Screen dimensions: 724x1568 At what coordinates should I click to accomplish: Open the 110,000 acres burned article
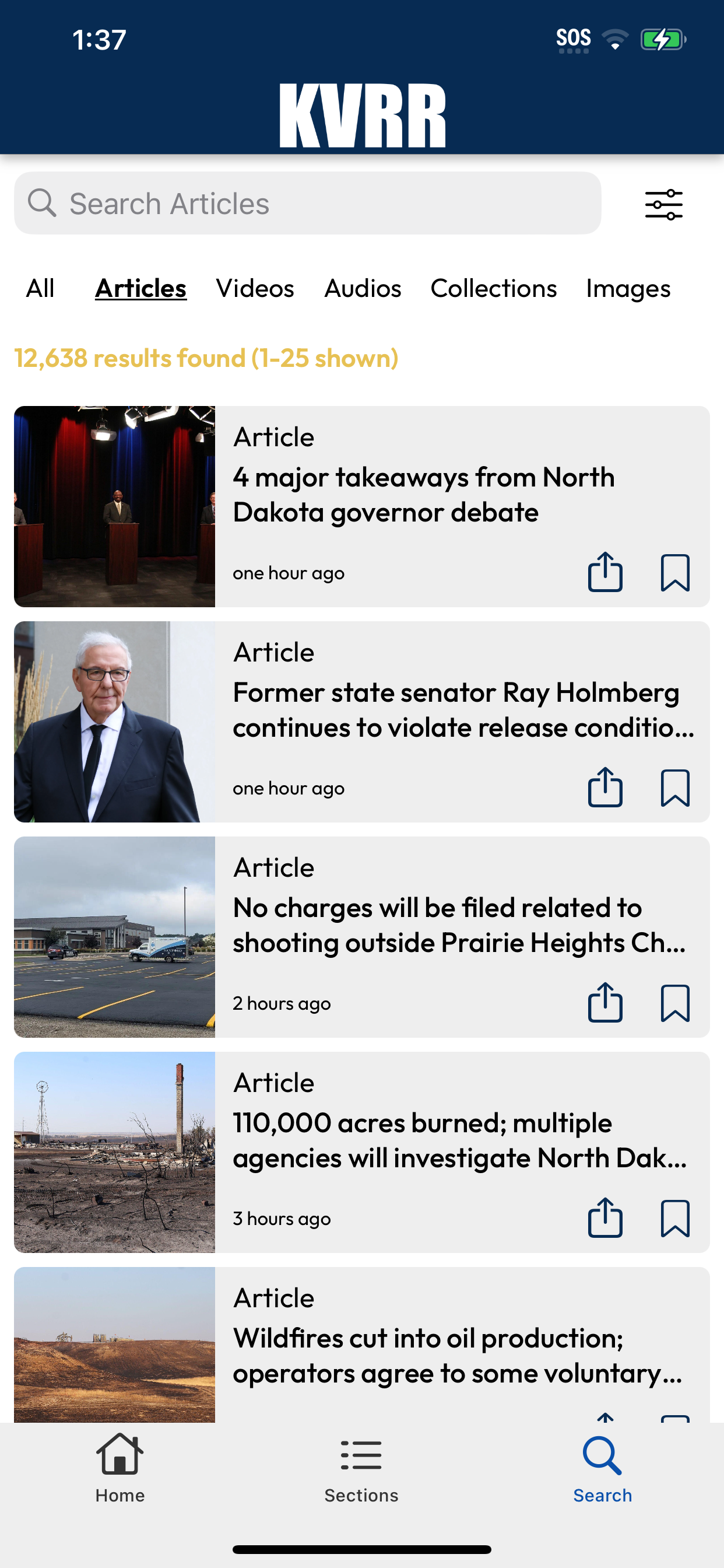459,1140
